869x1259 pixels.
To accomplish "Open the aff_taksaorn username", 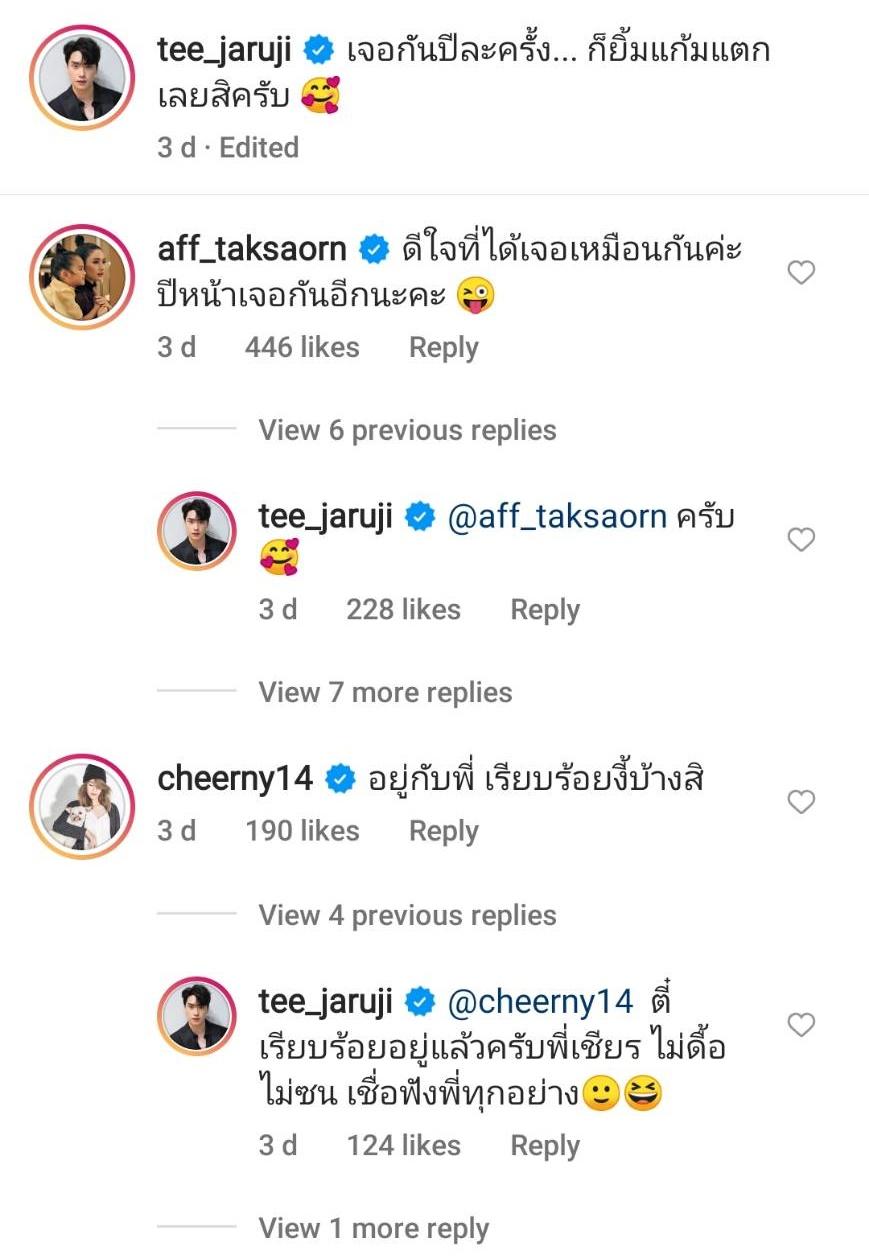I will [252, 248].
